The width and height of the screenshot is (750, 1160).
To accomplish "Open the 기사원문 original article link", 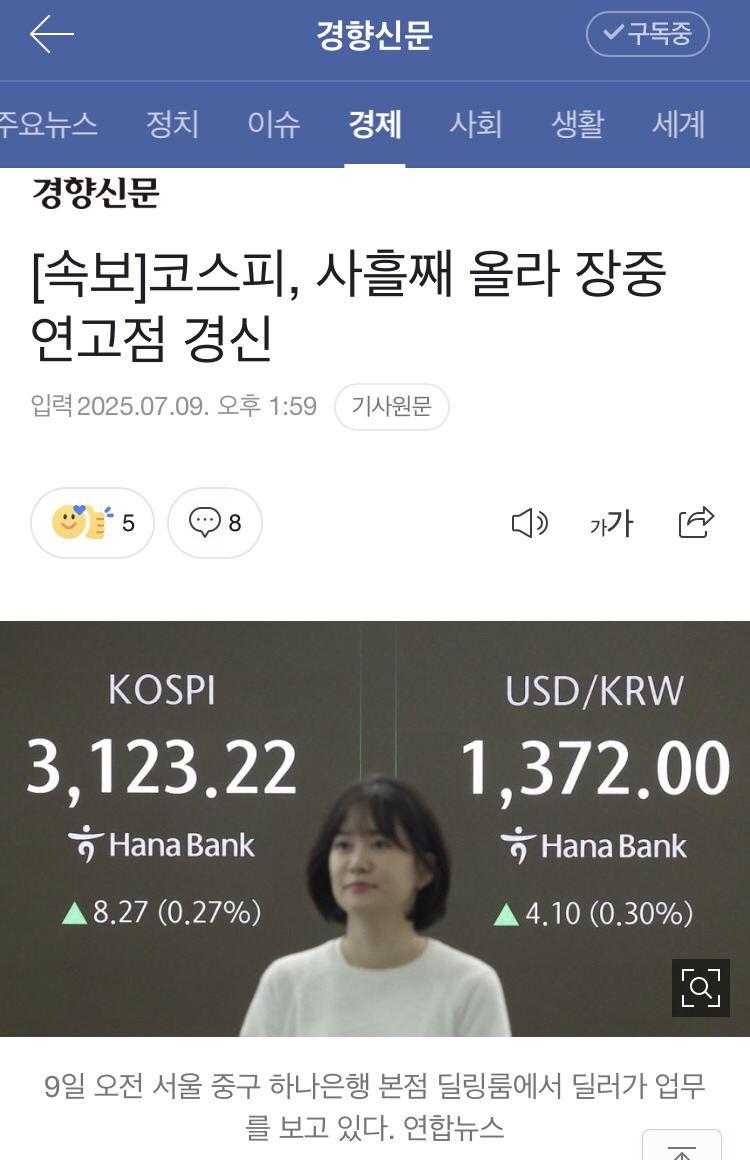I will click(x=391, y=407).
